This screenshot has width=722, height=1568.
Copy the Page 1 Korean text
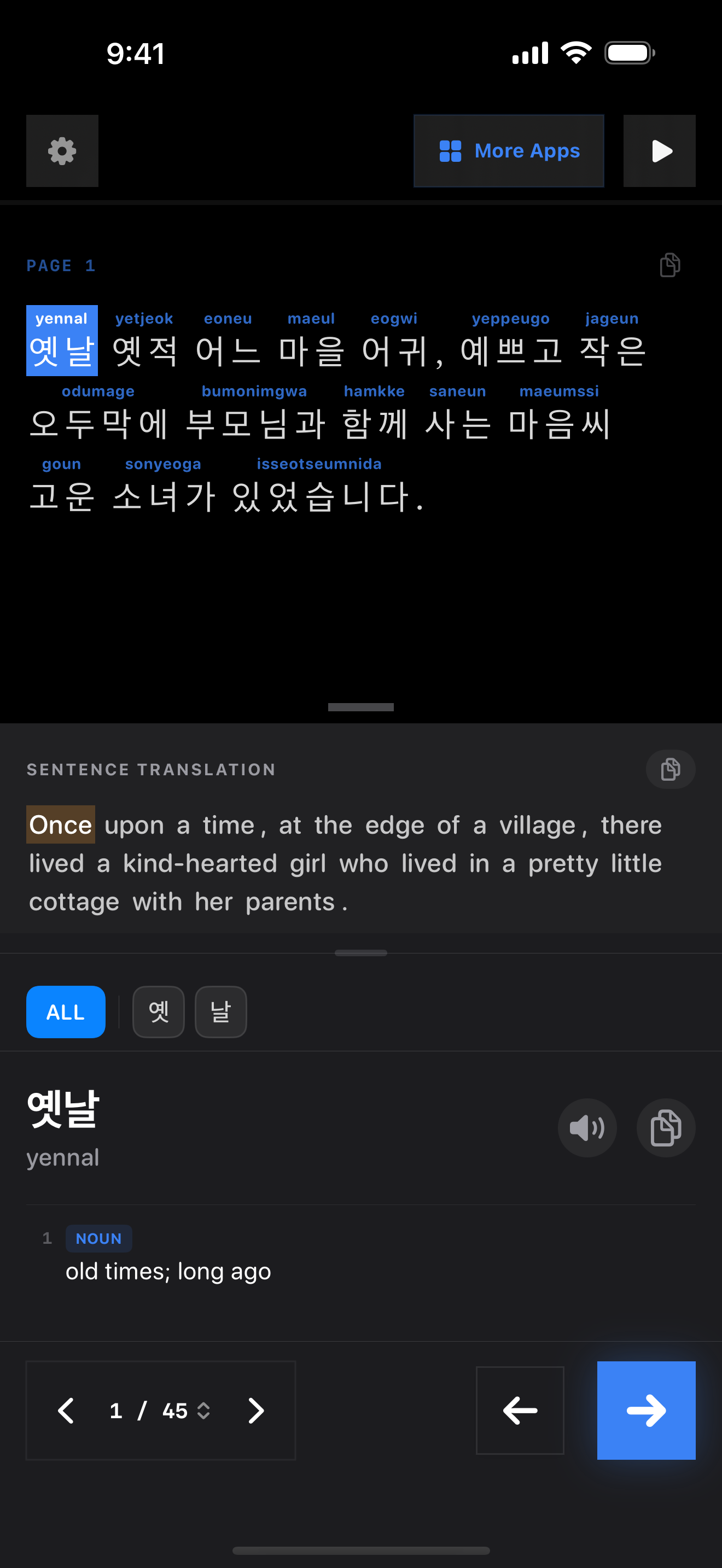click(x=669, y=265)
